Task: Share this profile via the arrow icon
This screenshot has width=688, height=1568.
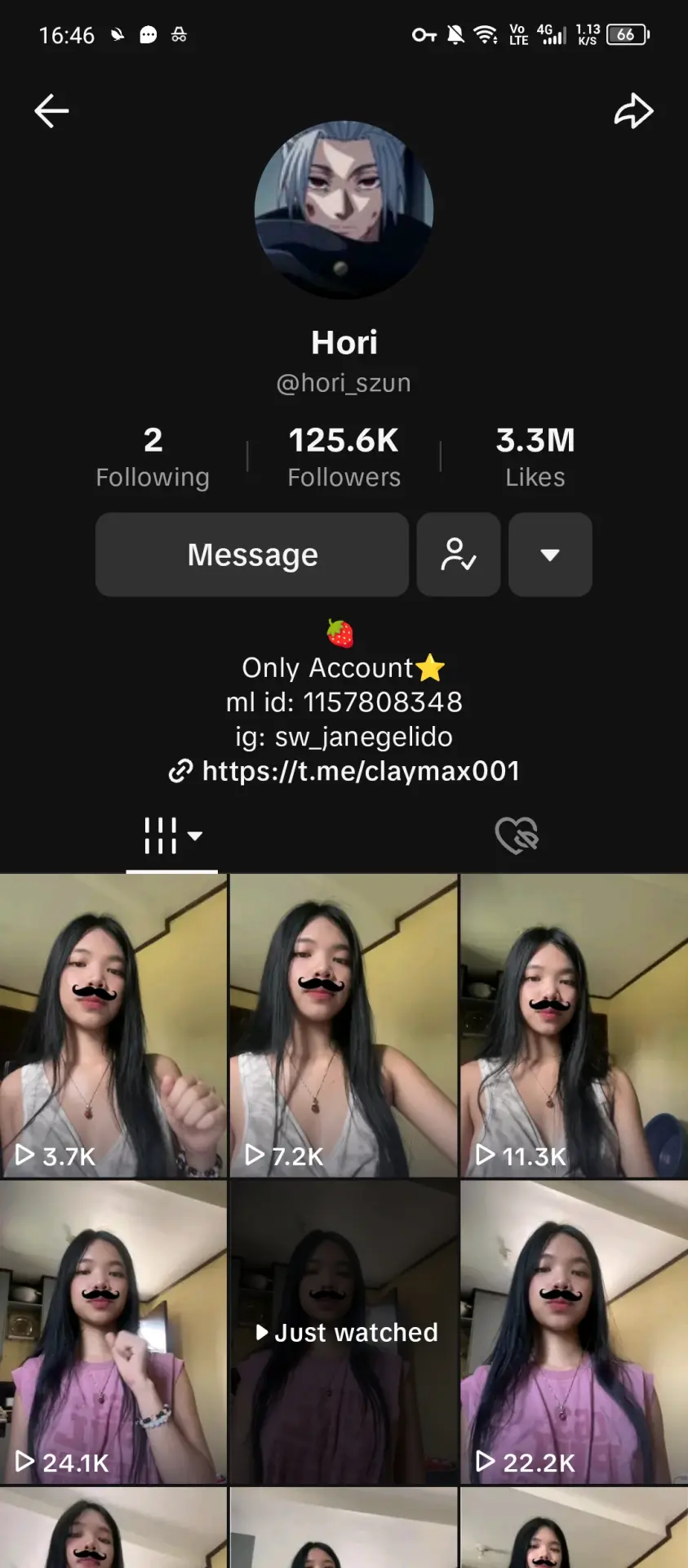Action: click(x=634, y=111)
